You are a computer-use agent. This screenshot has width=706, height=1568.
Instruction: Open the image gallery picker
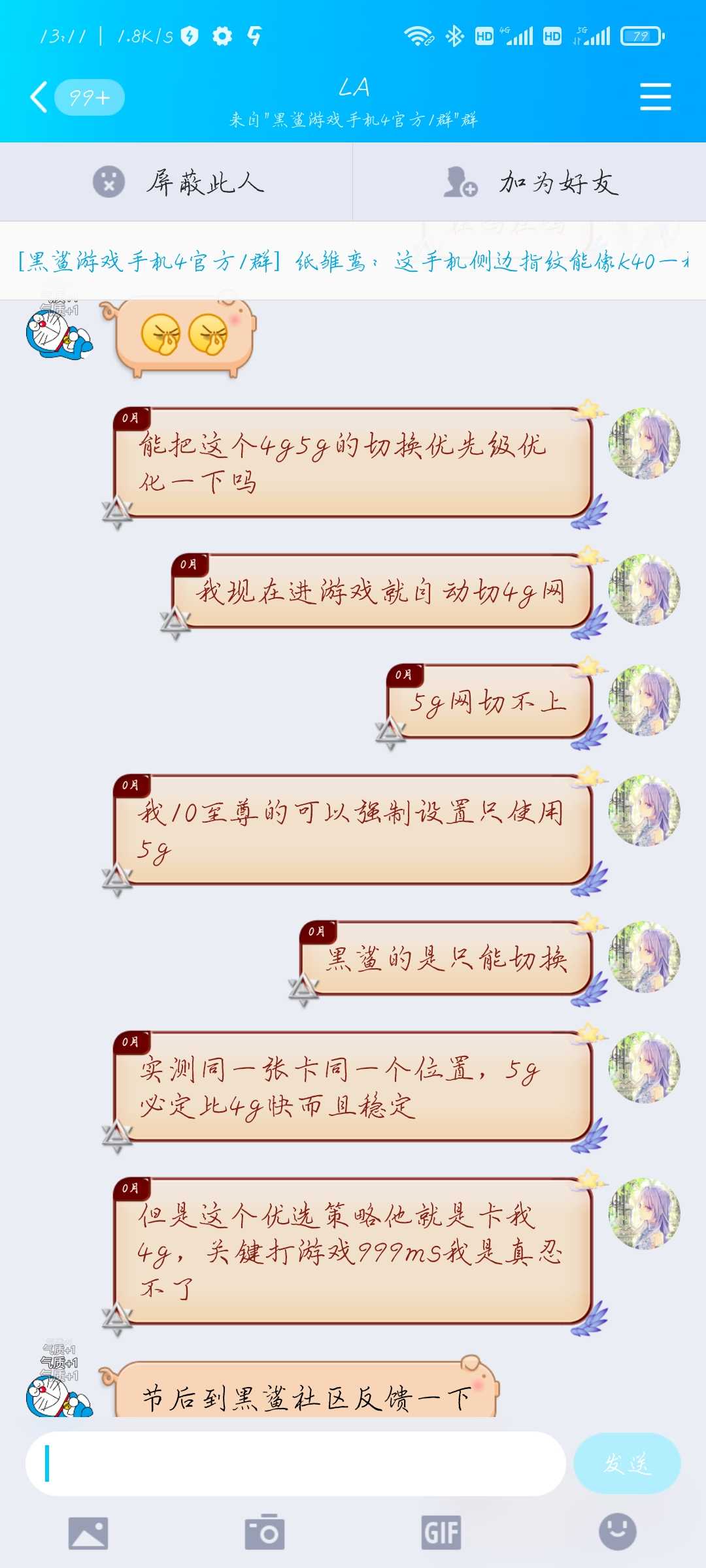pos(88,1533)
